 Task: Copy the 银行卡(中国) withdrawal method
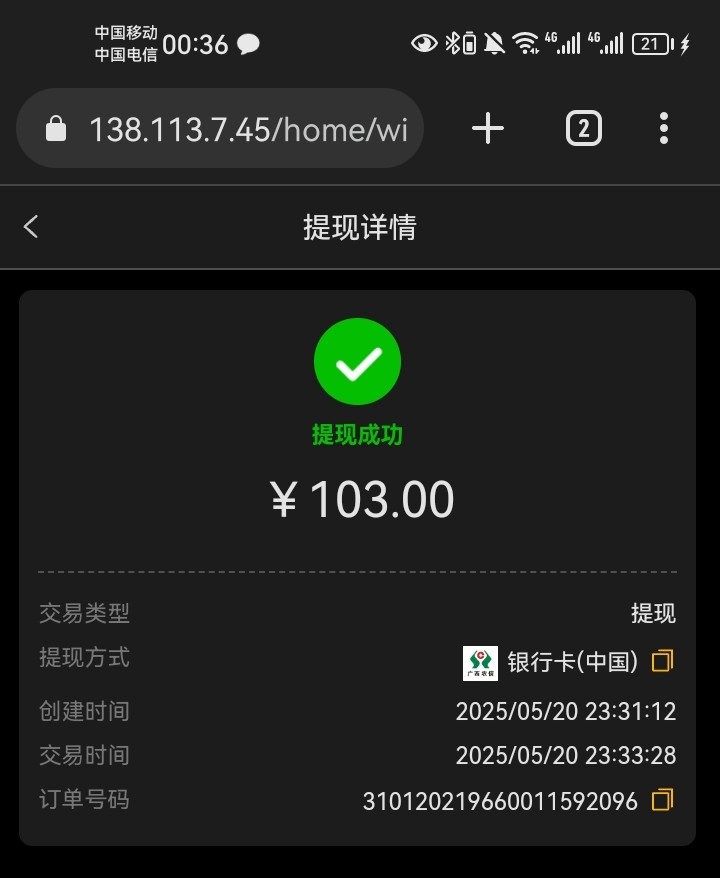click(662, 661)
